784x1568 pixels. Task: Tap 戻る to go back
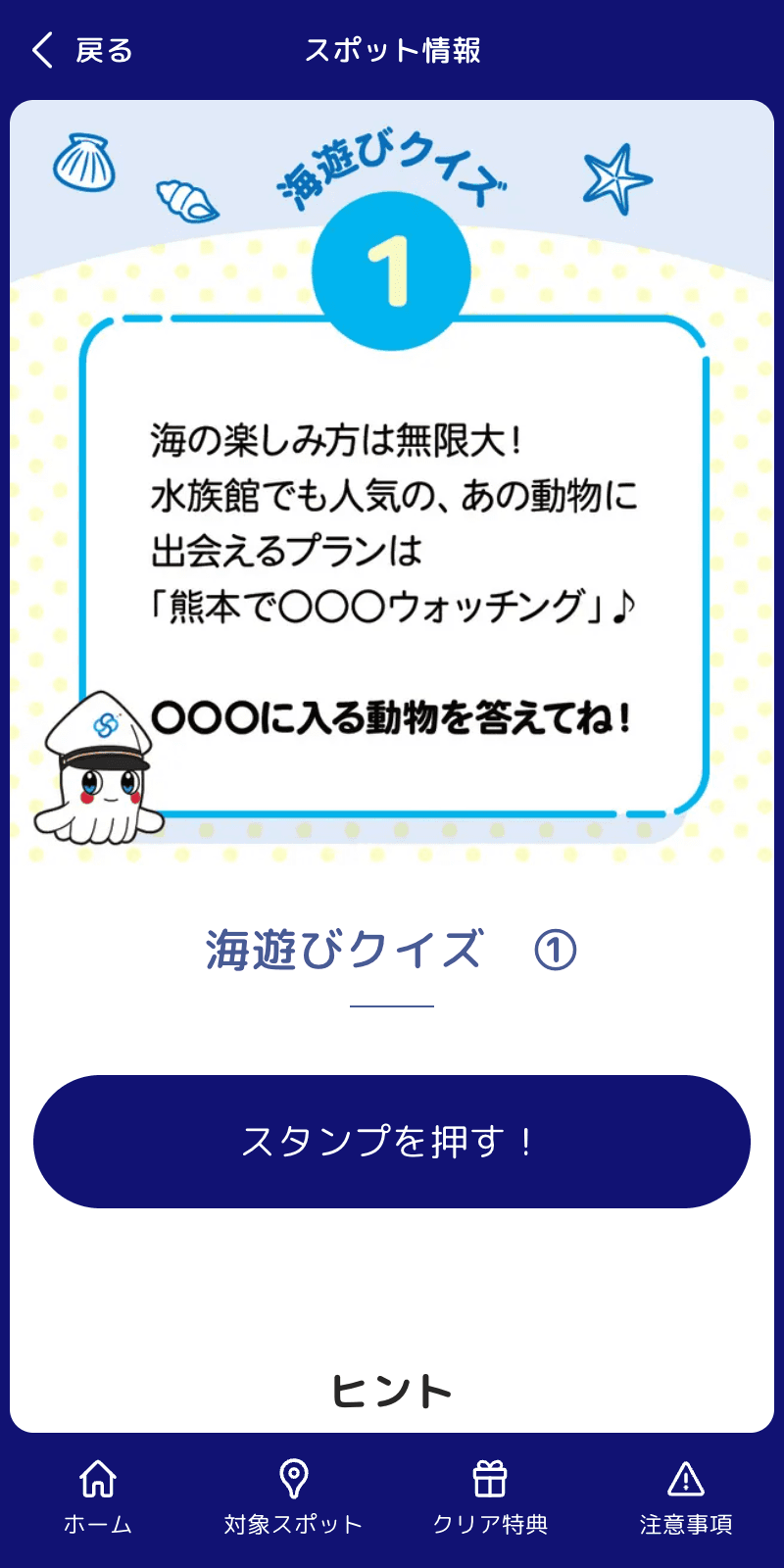[102, 49]
